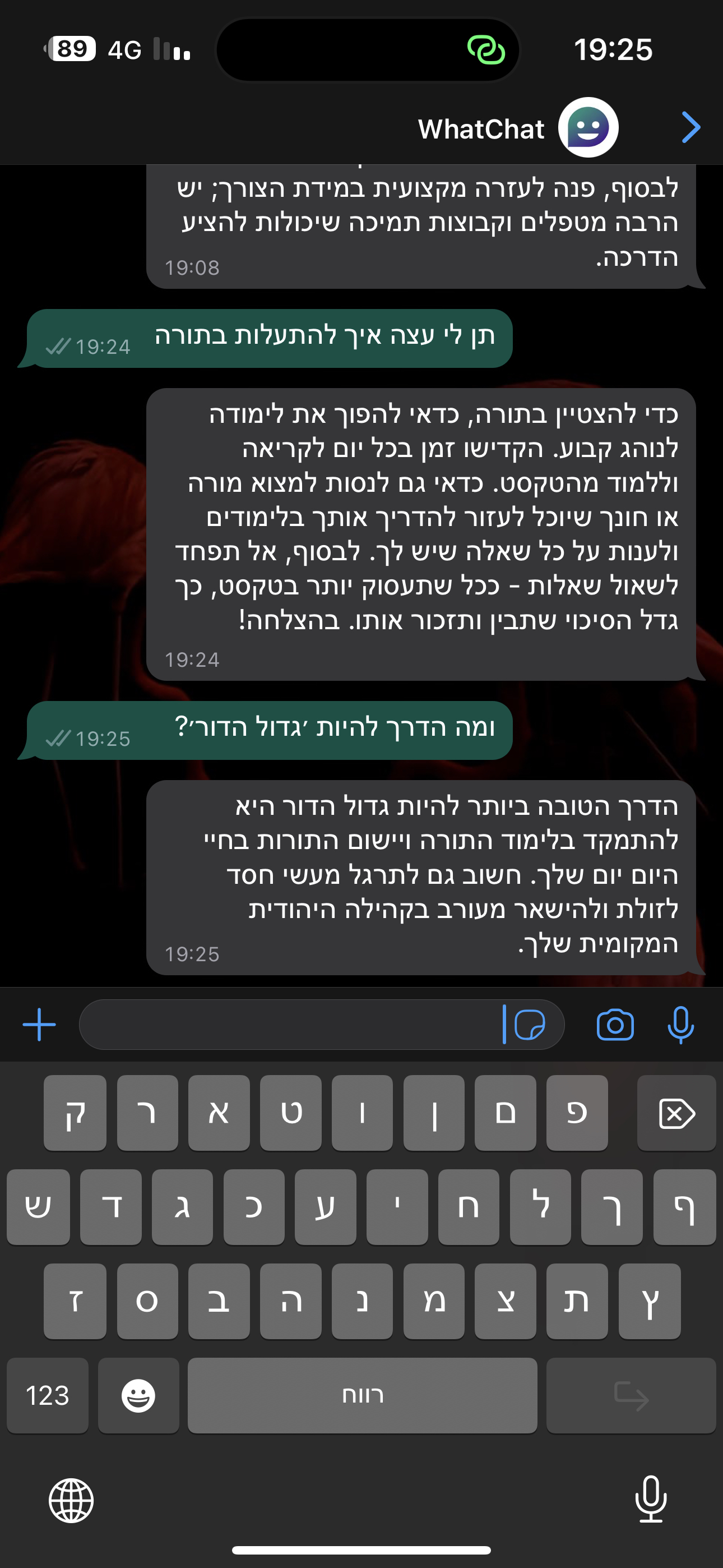
Task: Open WhatChat contact profile
Action: (x=517, y=129)
